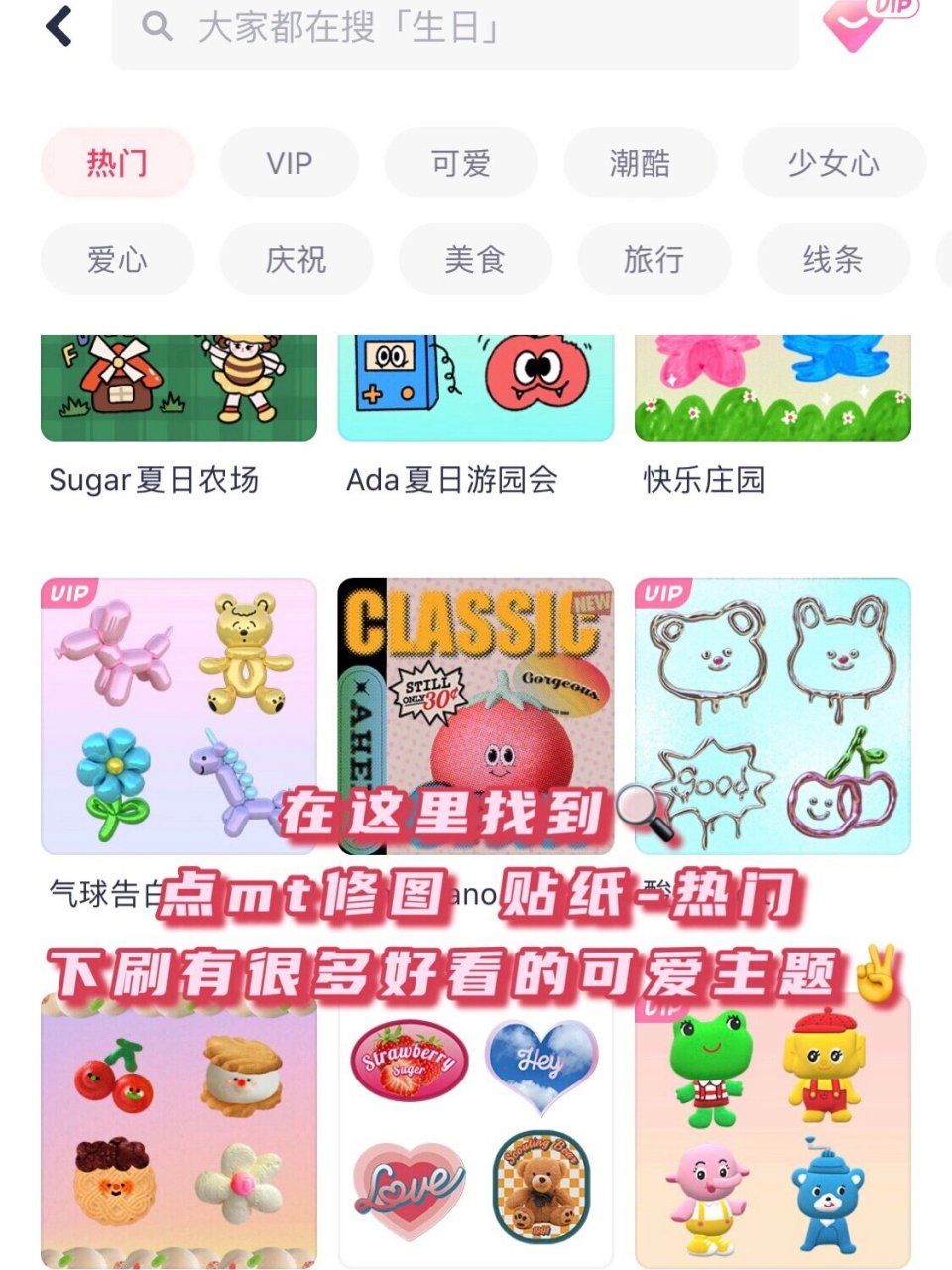The image size is (952, 1270).
Task: Switch to the 热门 category tab
Action: coord(117,164)
